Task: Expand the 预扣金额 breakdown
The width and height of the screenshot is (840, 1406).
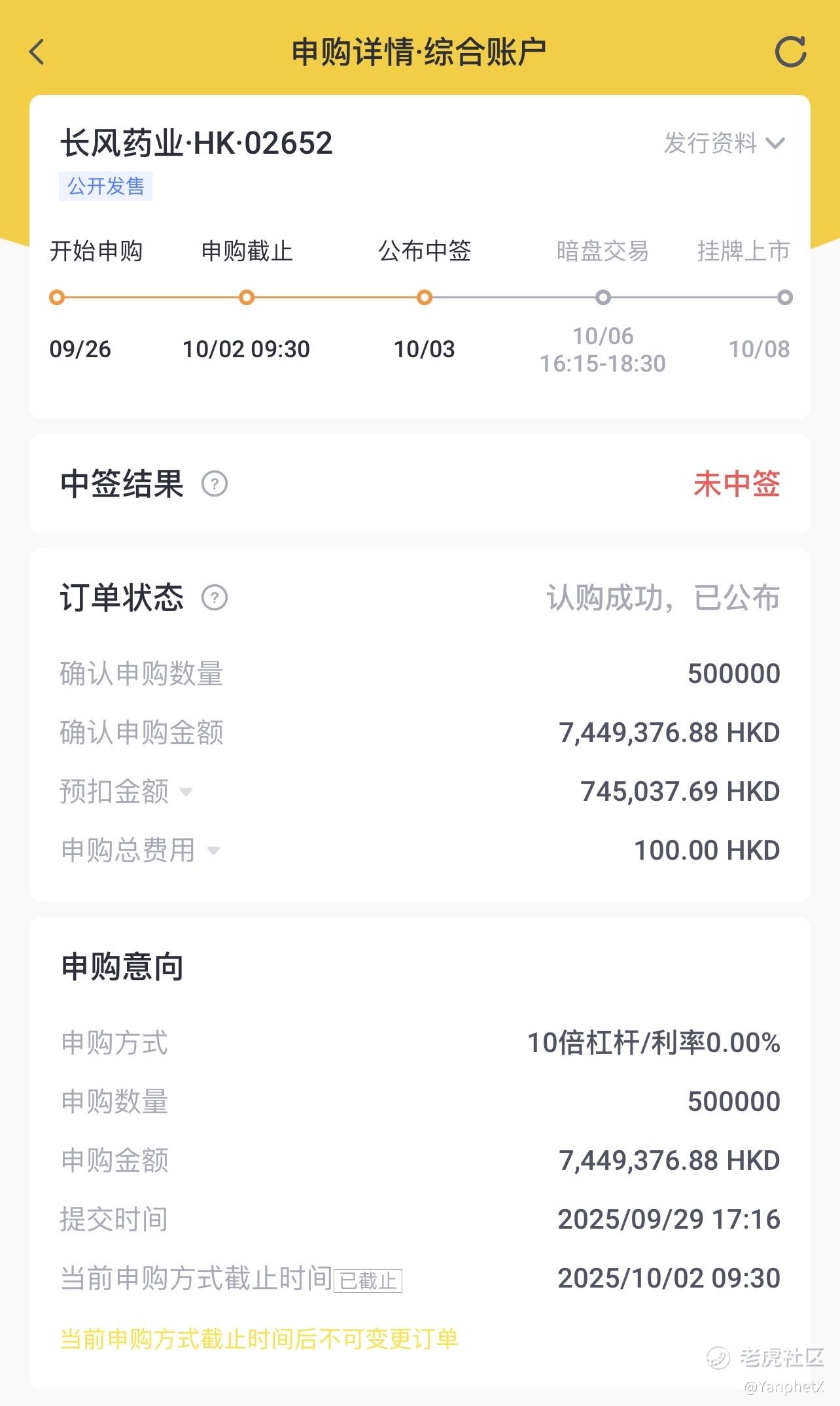Action: pos(186,792)
